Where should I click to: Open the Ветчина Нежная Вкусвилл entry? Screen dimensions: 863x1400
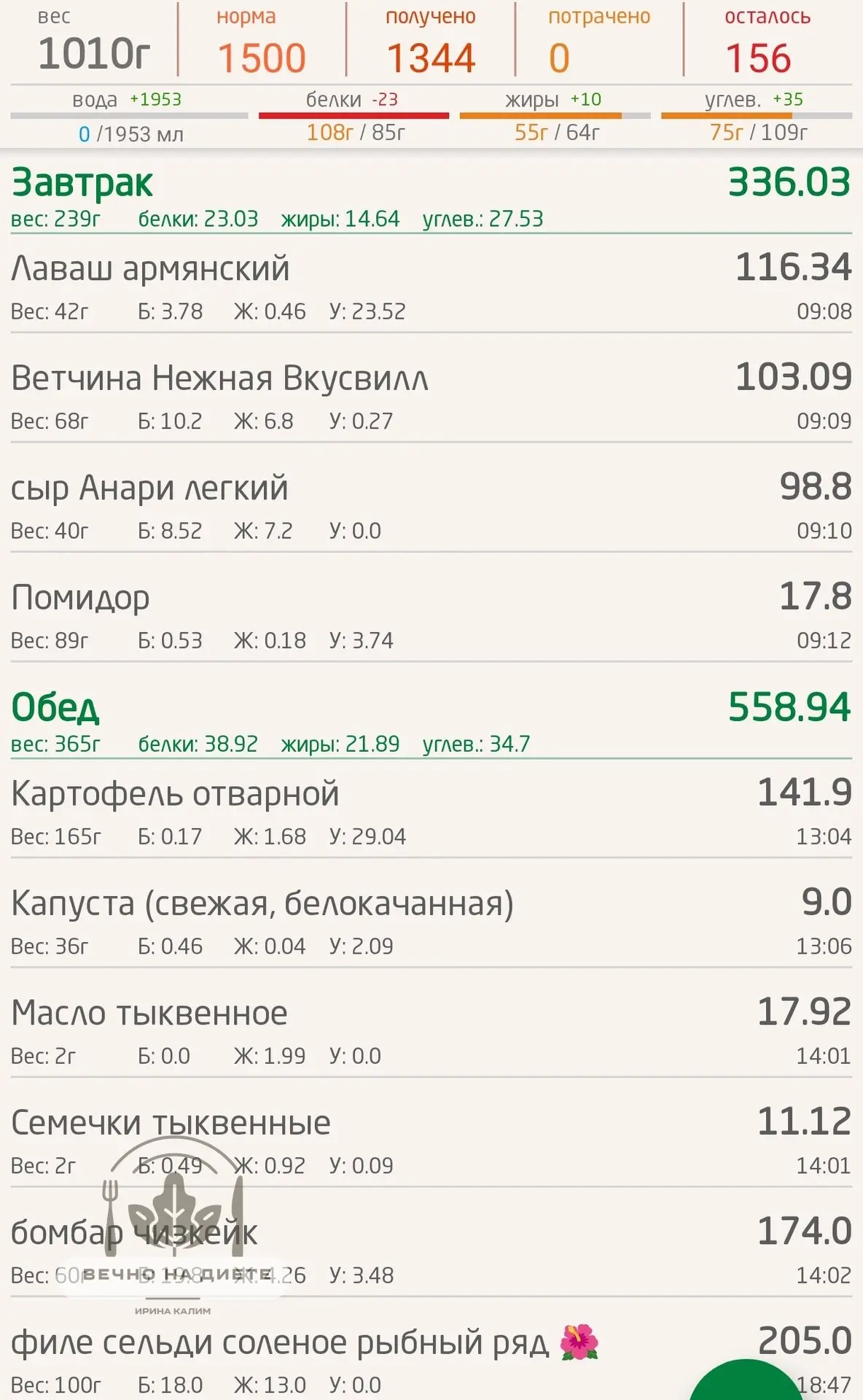[431, 394]
